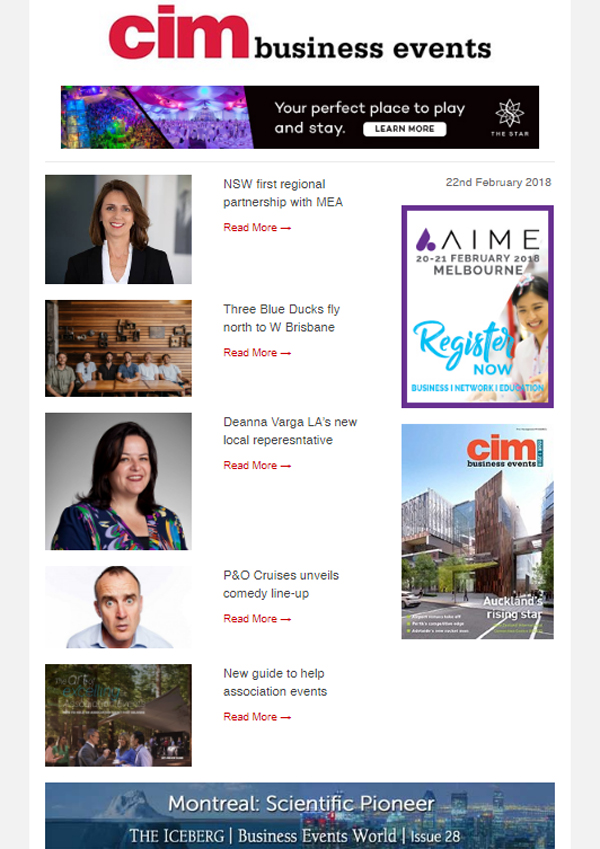The width and height of the screenshot is (600, 849).
Task: Open the Montreal: Scientific Pioneer banner
Action: (300, 815)
